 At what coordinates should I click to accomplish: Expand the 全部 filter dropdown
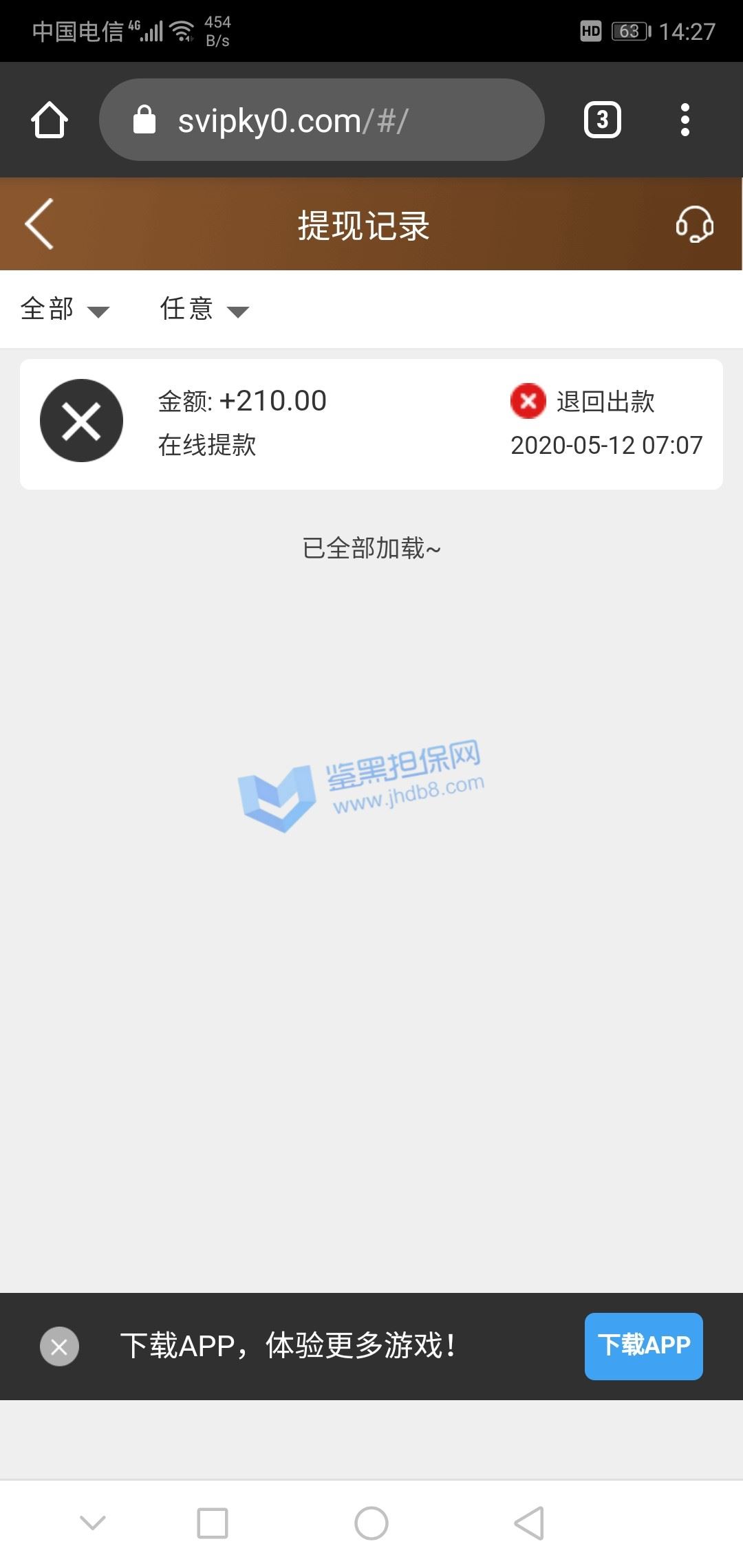[65, 309]
